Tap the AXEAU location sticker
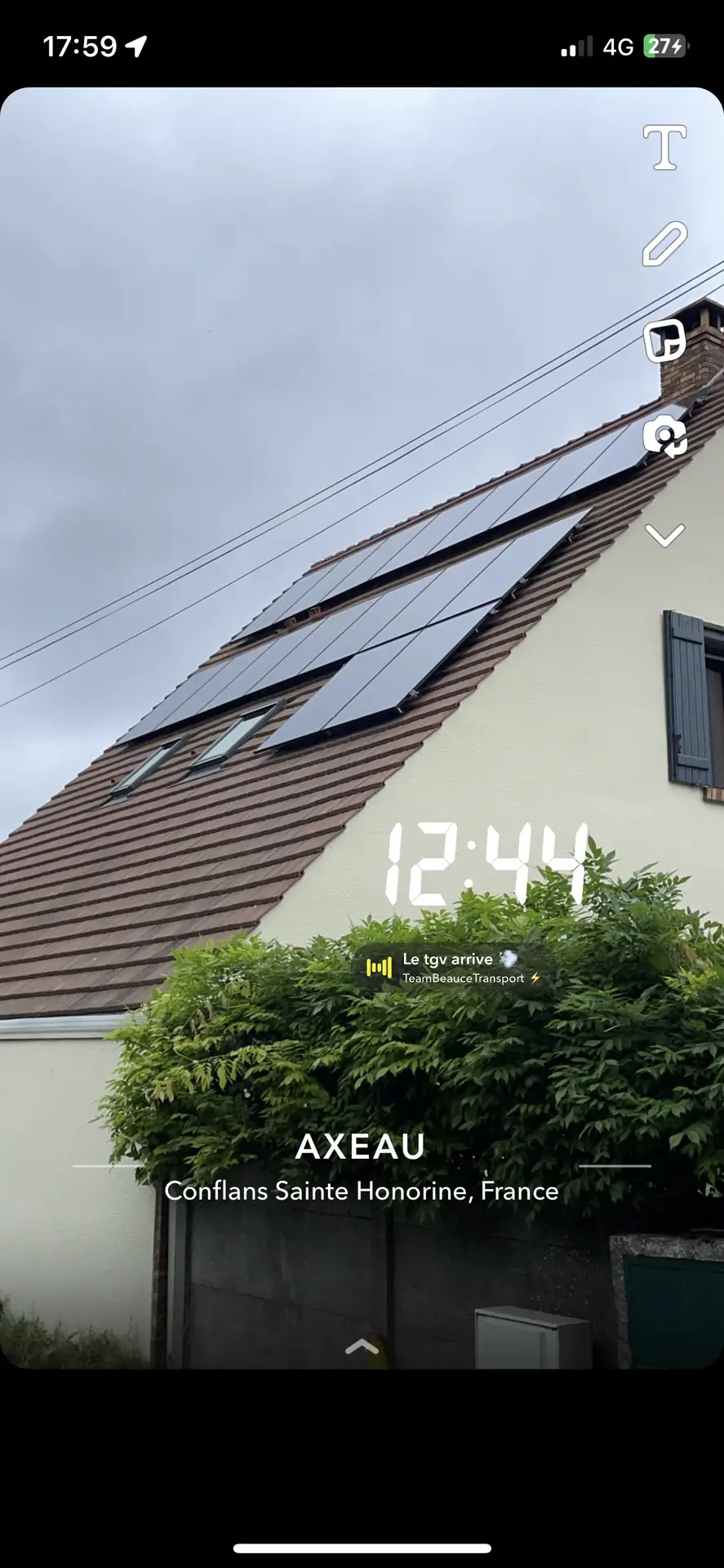724x1568 pixels. [x=362, y=1168]
